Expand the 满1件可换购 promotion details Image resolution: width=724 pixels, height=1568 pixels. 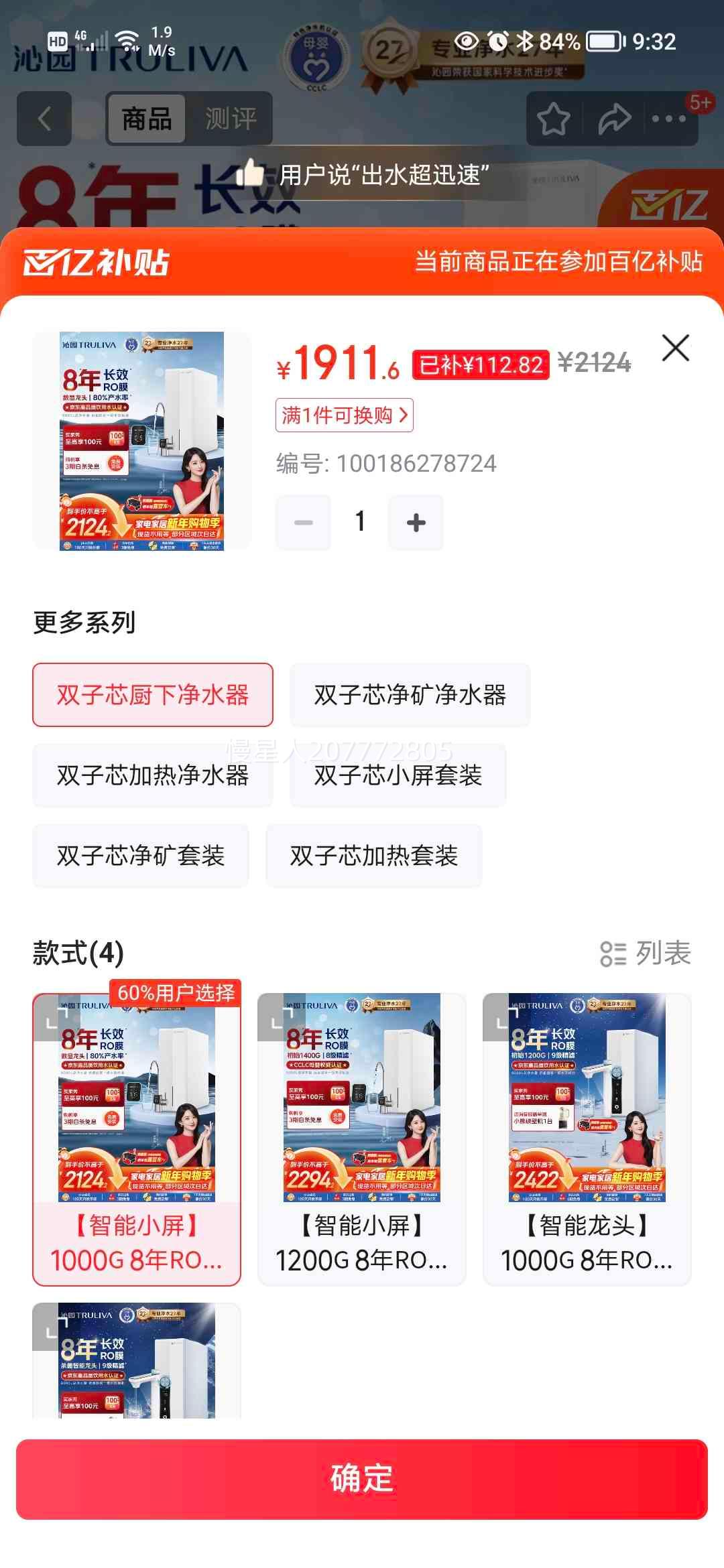(346, 415)
